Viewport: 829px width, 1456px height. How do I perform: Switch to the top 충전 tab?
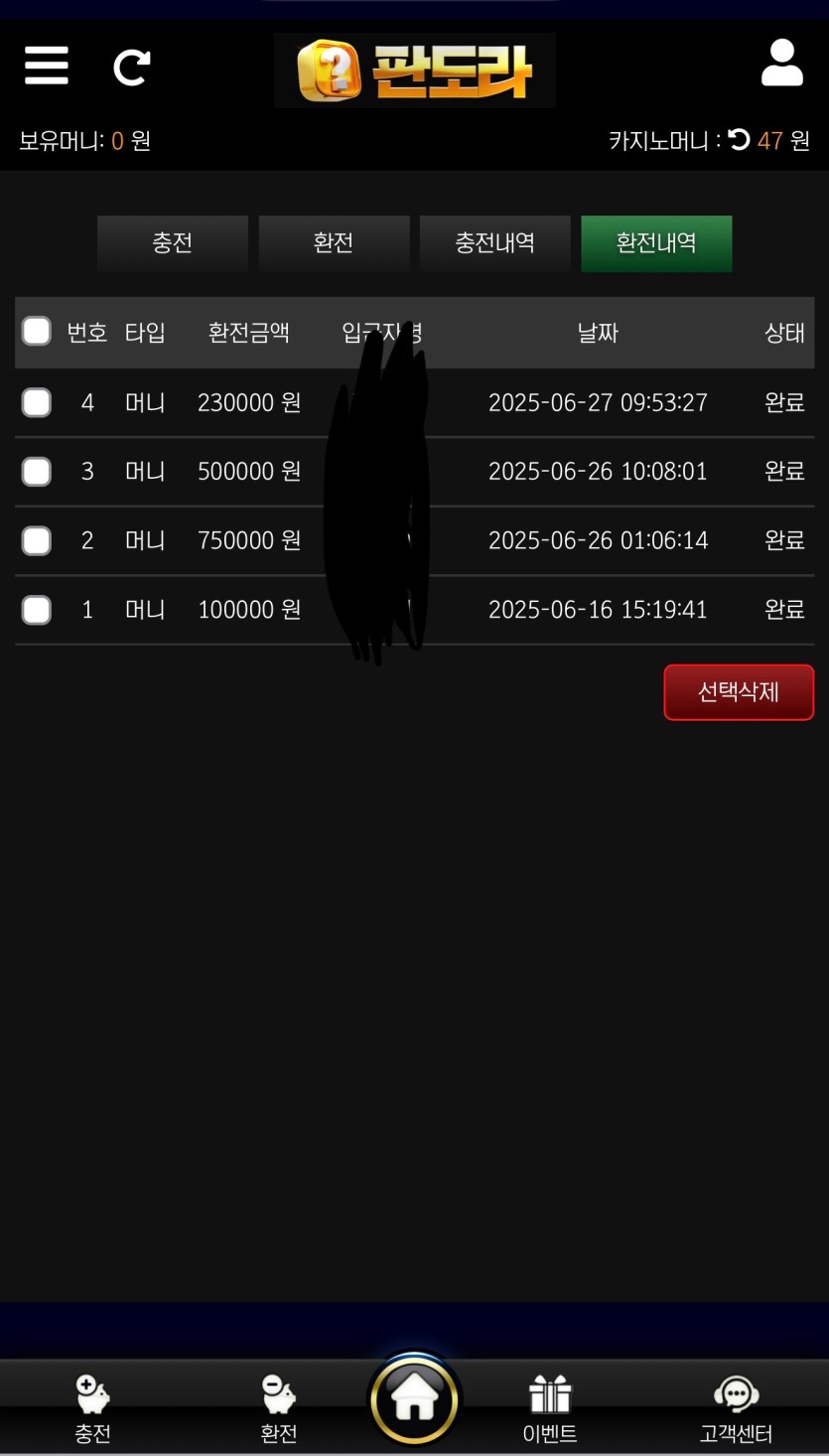173,243
